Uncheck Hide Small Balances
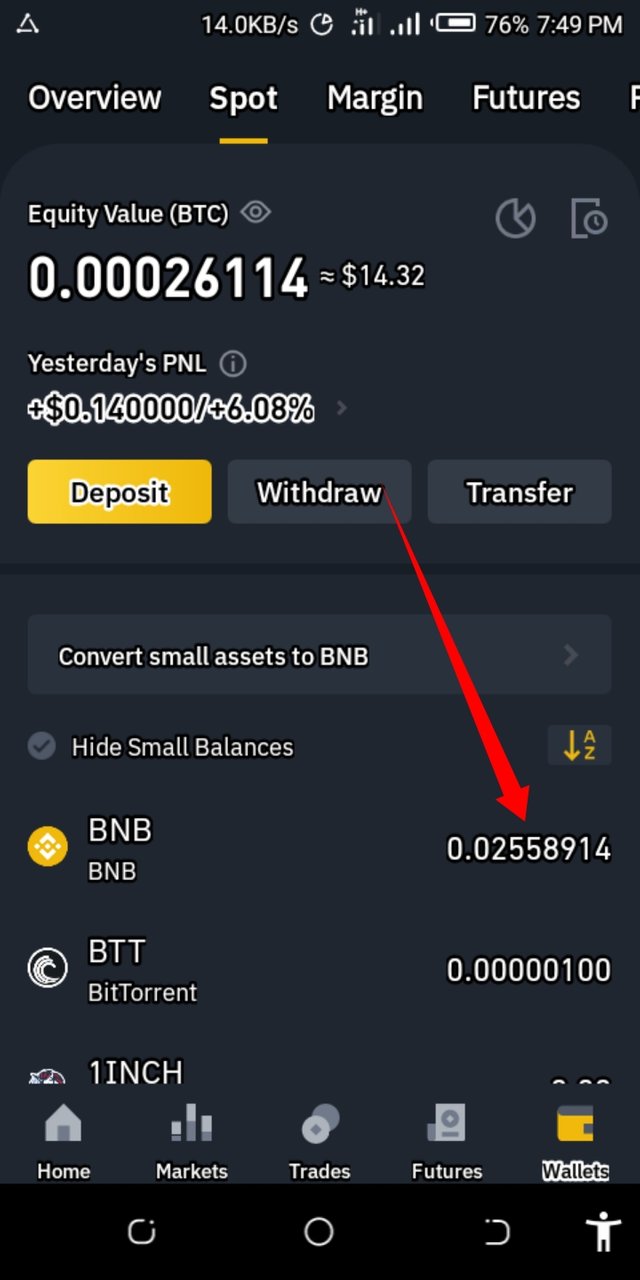Viewport: 640px width, 1280px height. click(41, 747)
